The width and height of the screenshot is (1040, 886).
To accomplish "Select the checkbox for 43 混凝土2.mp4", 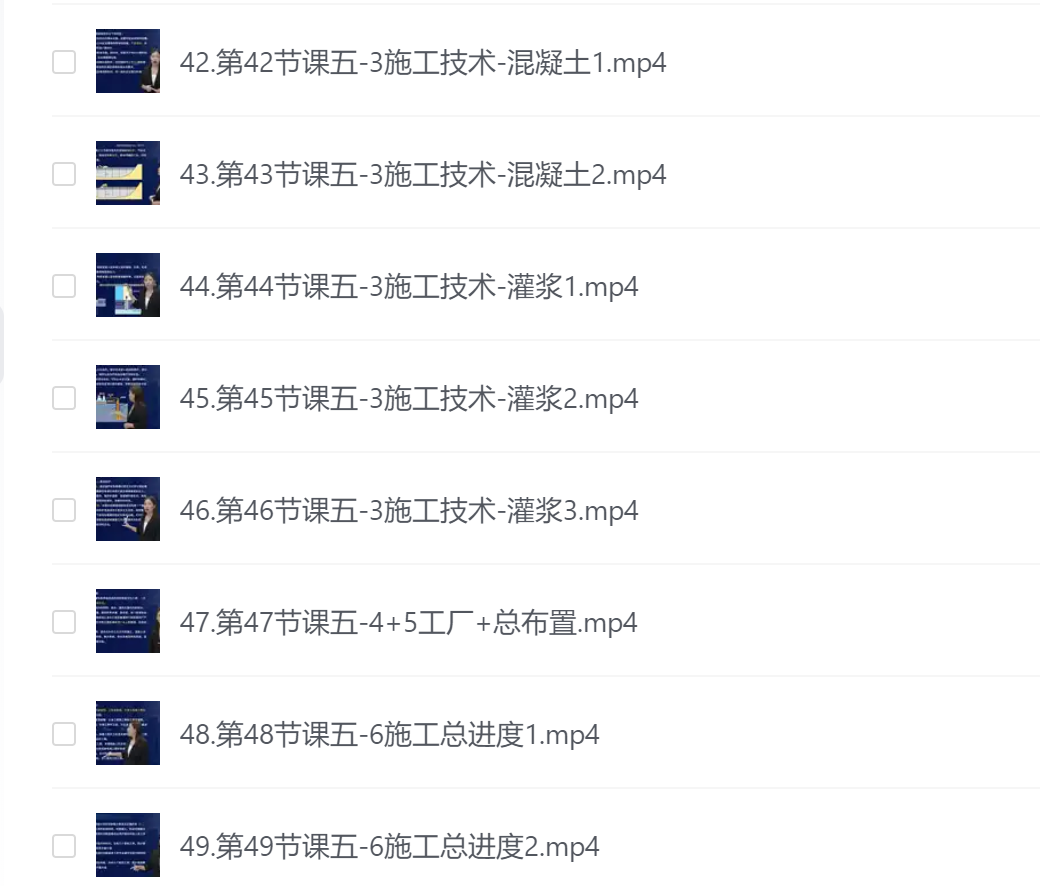I will 64,174.
